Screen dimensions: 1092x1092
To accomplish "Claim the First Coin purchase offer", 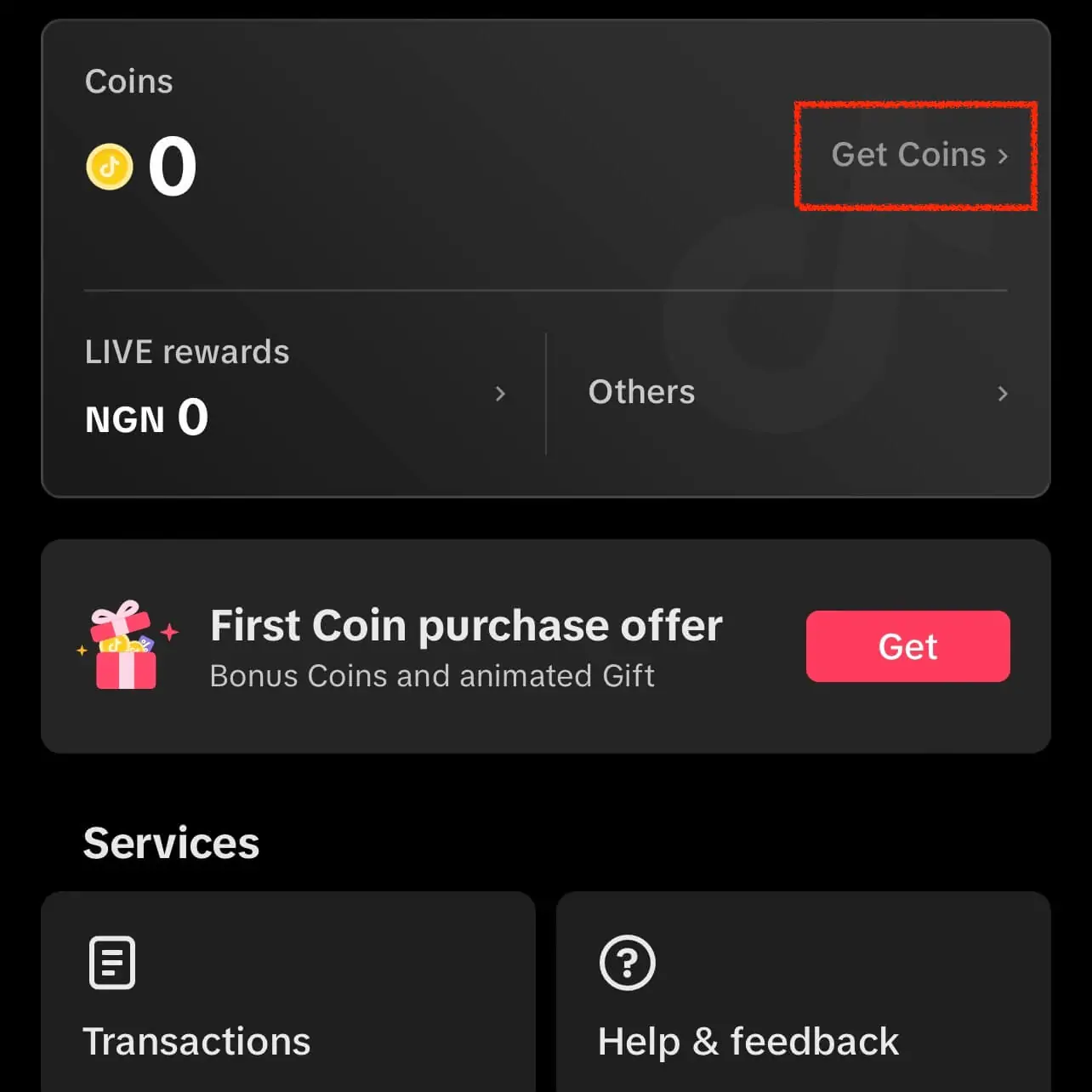I will coord(907,646).
